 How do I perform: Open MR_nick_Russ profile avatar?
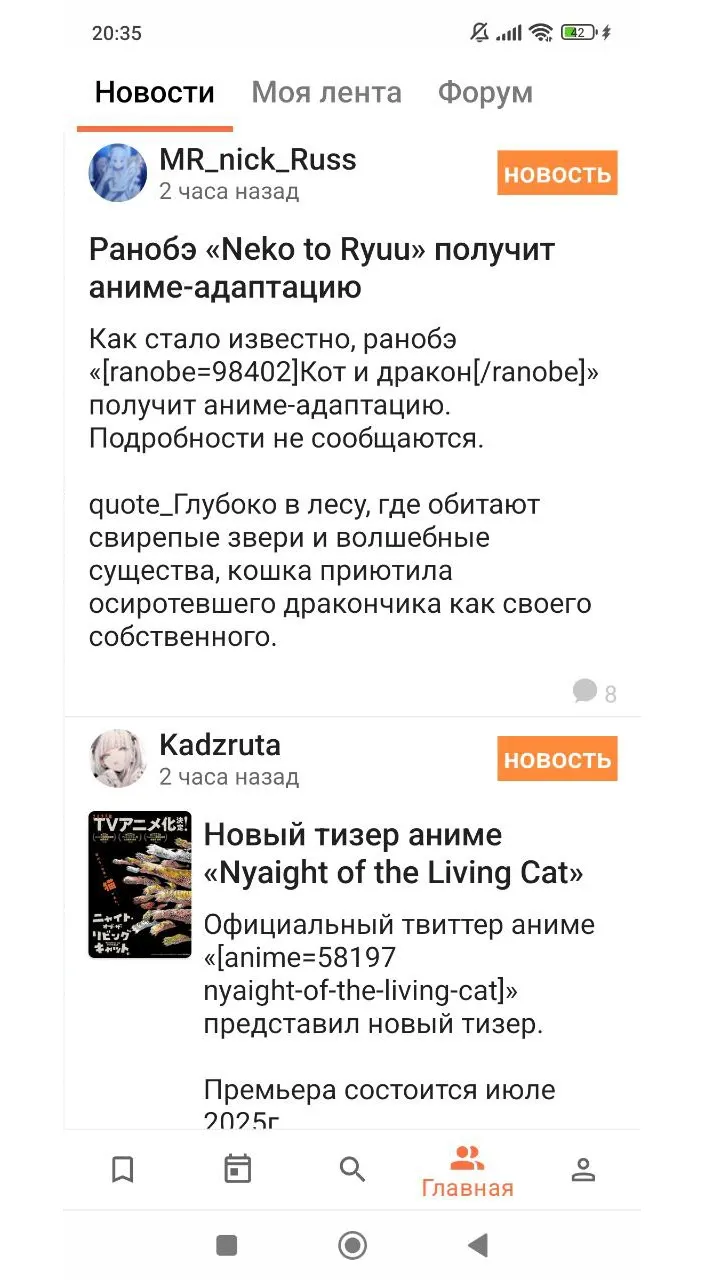118,173
